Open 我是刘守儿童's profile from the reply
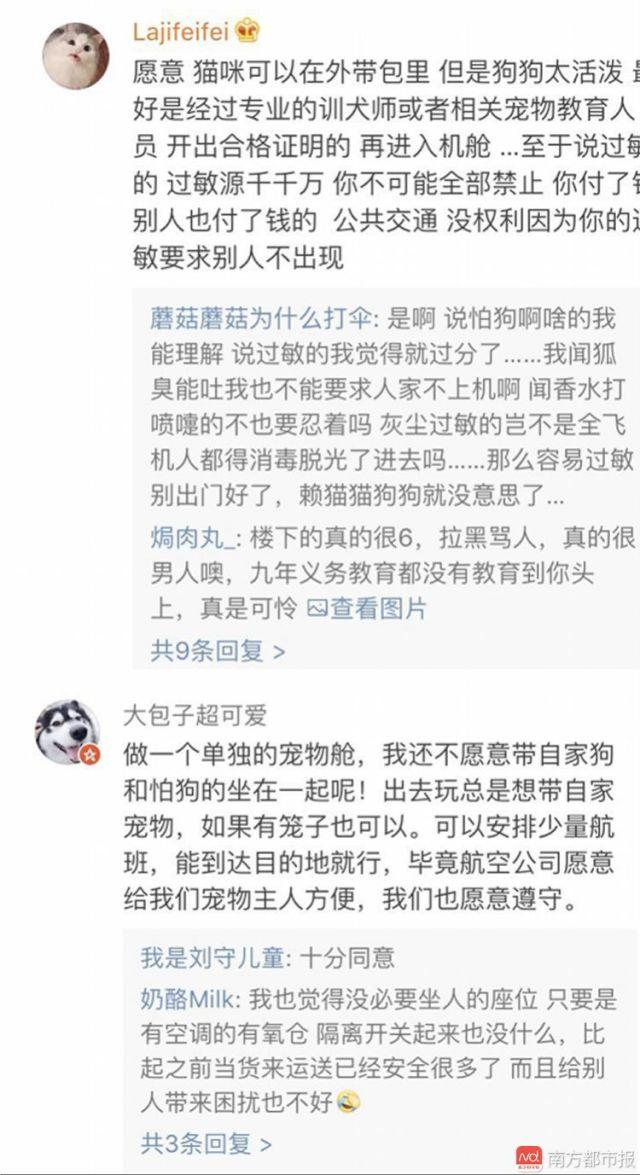 (212, 958)
